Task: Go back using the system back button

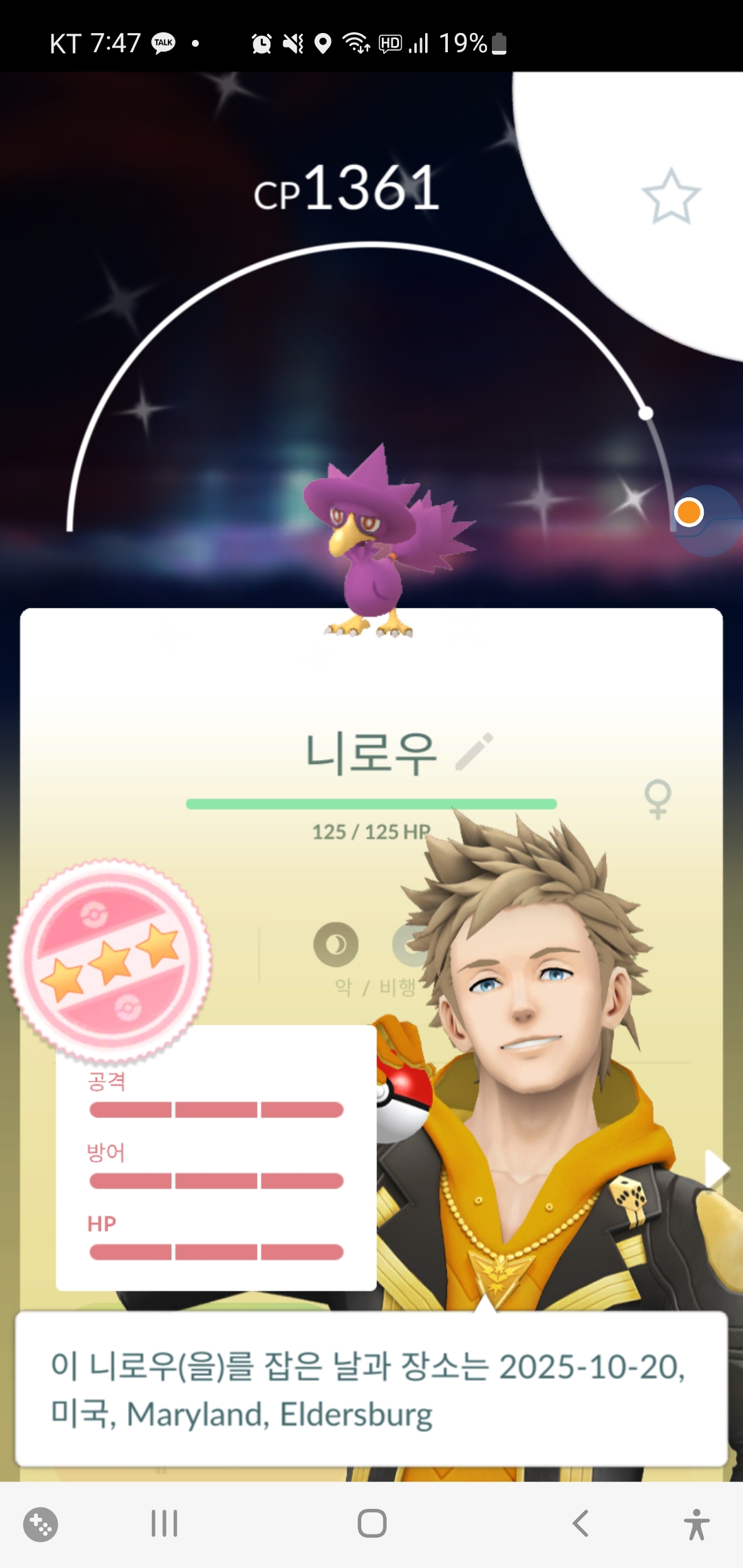Action: pyautogui.click(x=581, y=1523)
